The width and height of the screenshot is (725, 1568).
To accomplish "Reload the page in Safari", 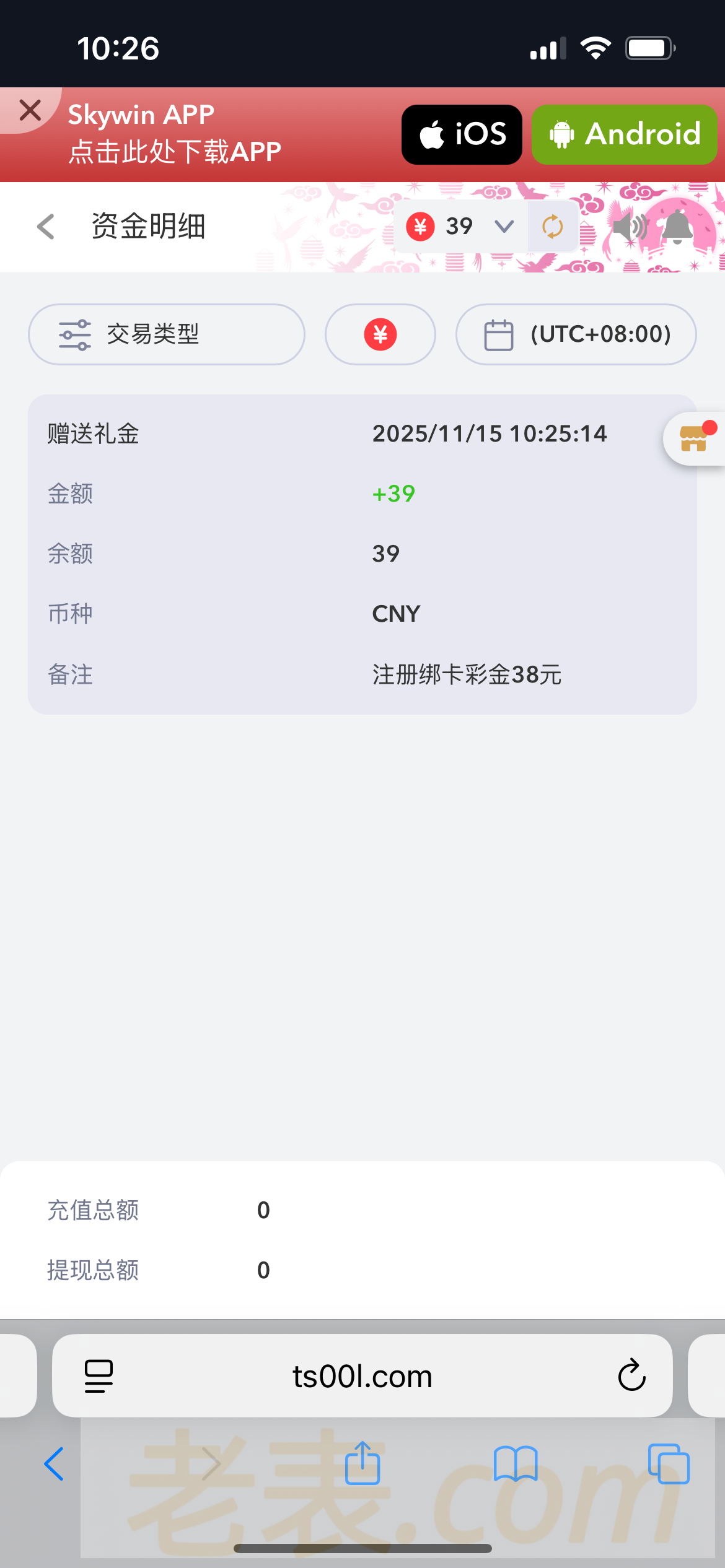I will 631,1376.
